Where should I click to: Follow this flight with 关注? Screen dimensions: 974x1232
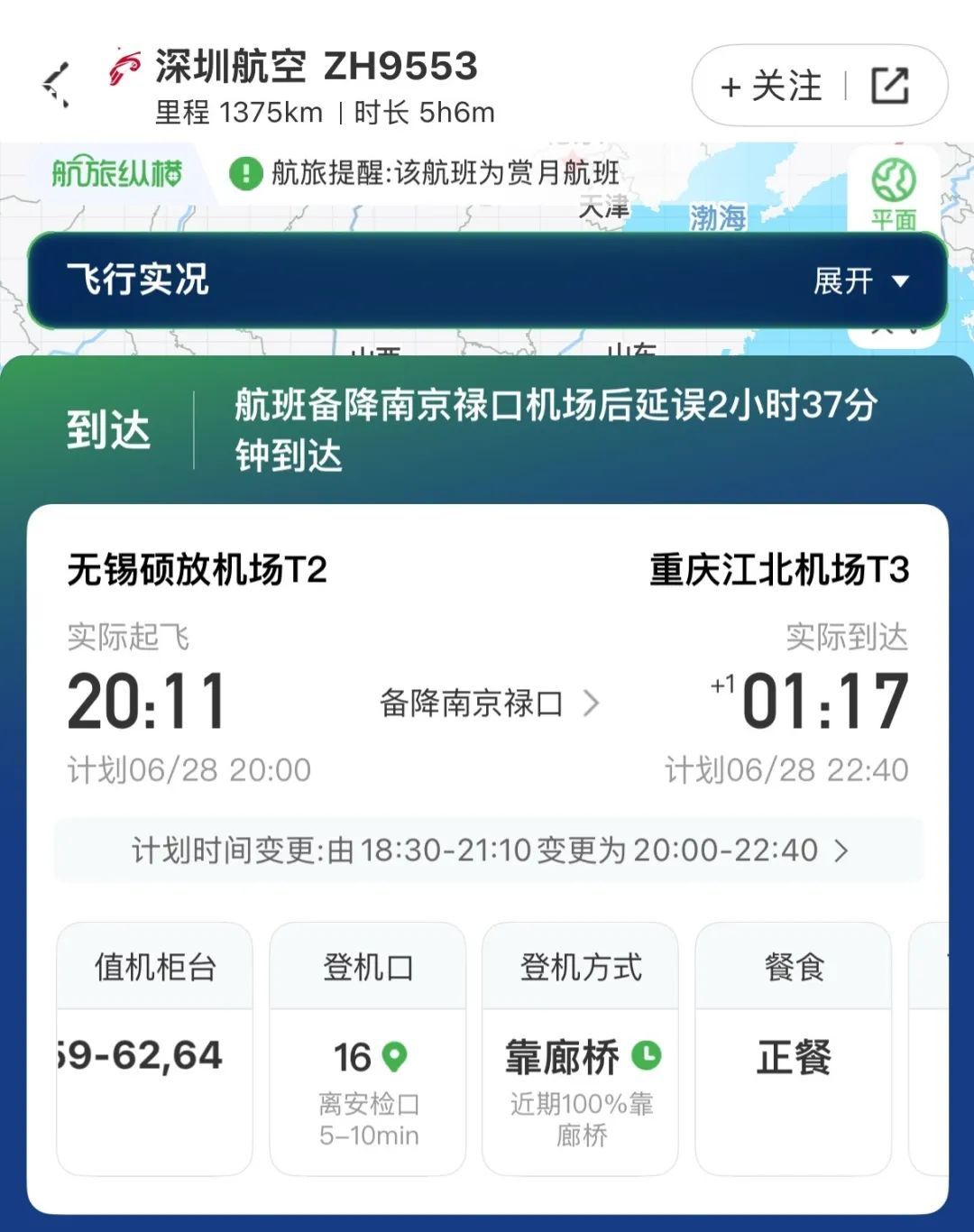coord(772,87)
